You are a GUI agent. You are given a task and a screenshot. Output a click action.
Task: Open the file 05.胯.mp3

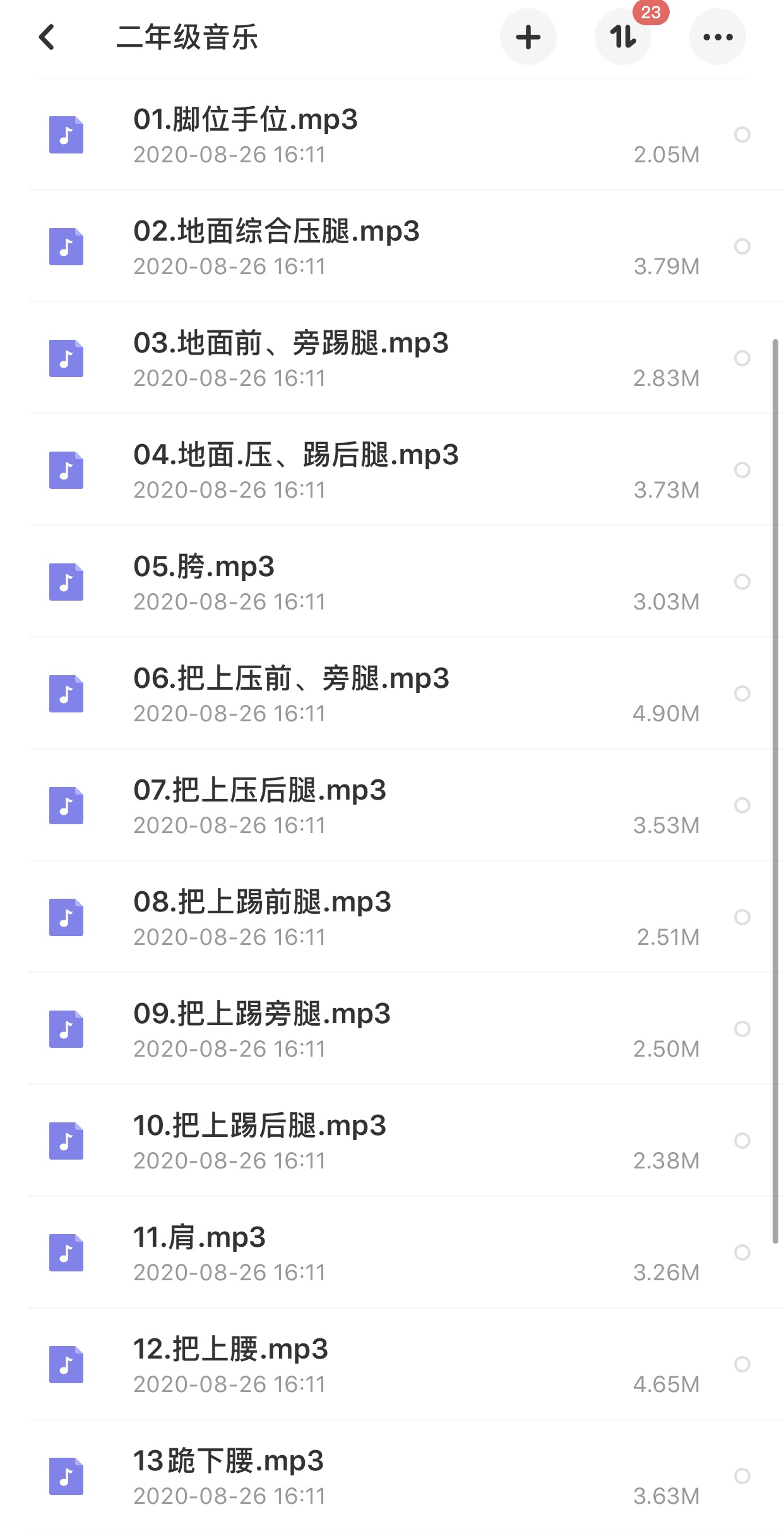(392, 582)
